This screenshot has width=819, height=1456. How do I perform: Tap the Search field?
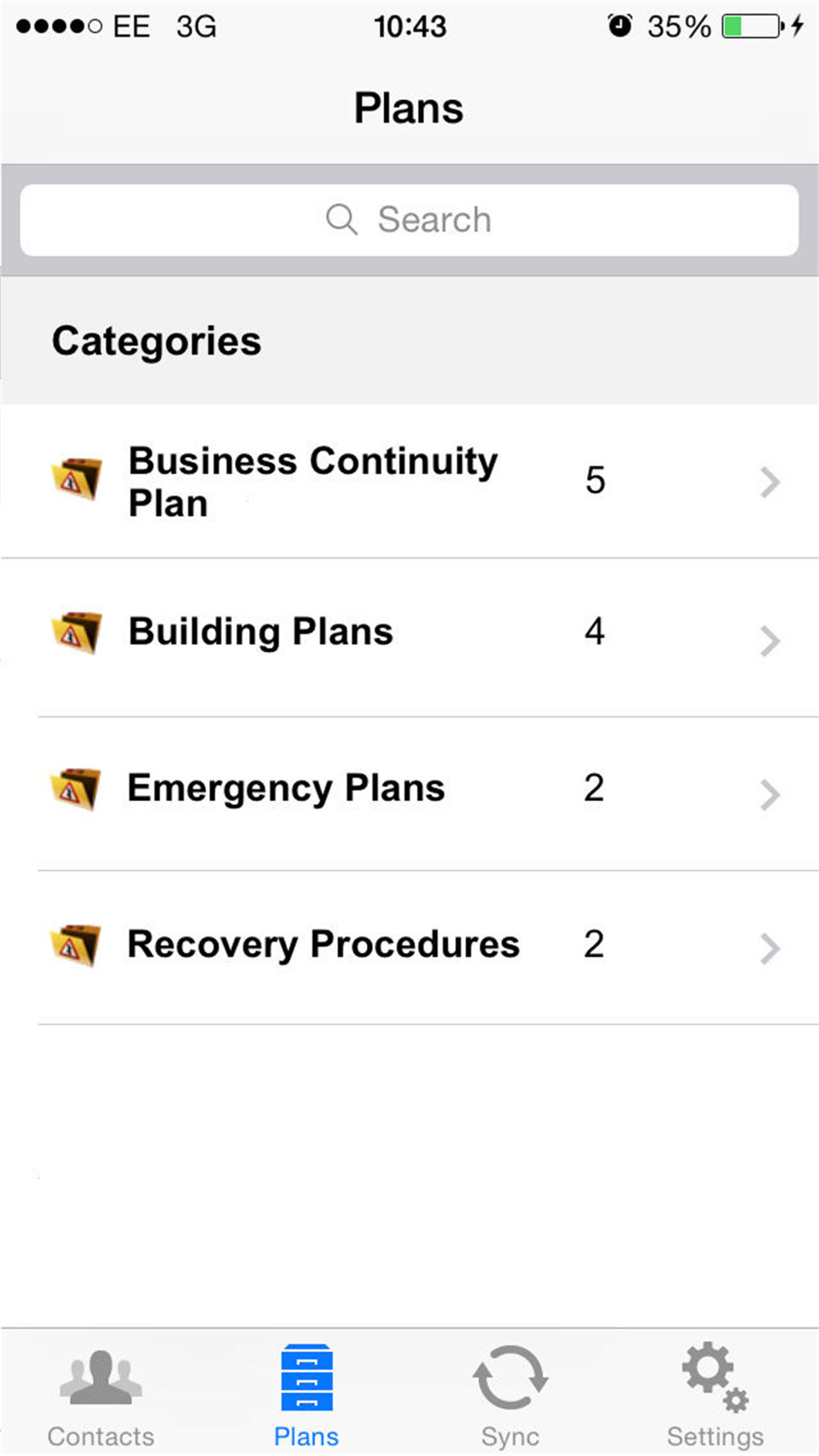pyautogui.click(x=409, y=219)
